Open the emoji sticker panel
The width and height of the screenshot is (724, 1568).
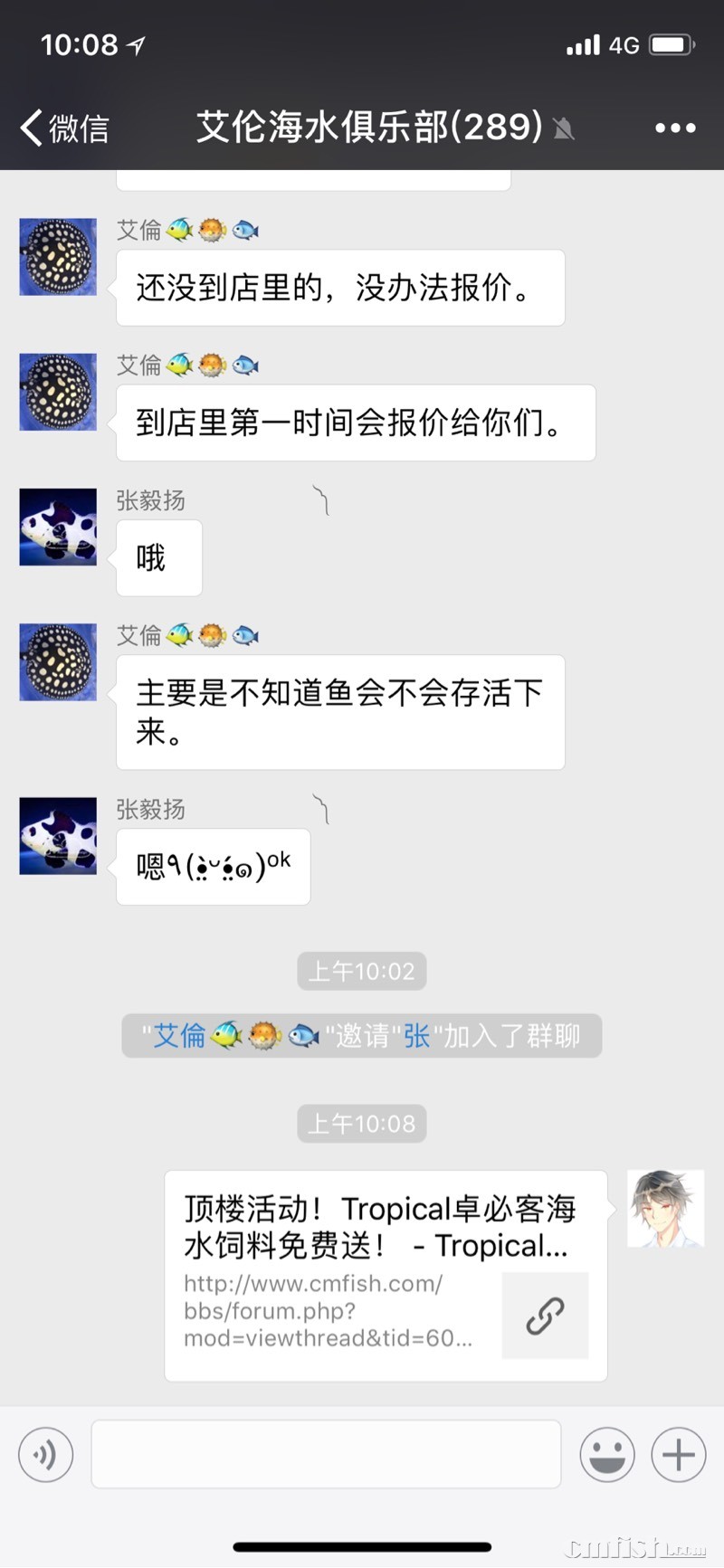tap(606, 1455)
